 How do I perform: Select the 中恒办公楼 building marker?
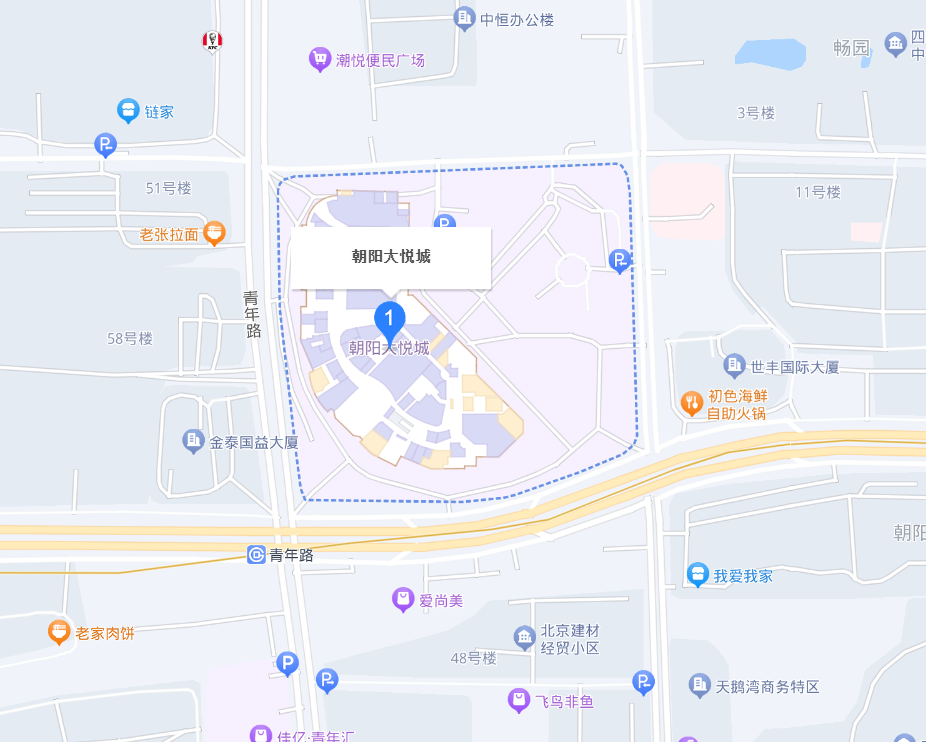pos(463,18)
